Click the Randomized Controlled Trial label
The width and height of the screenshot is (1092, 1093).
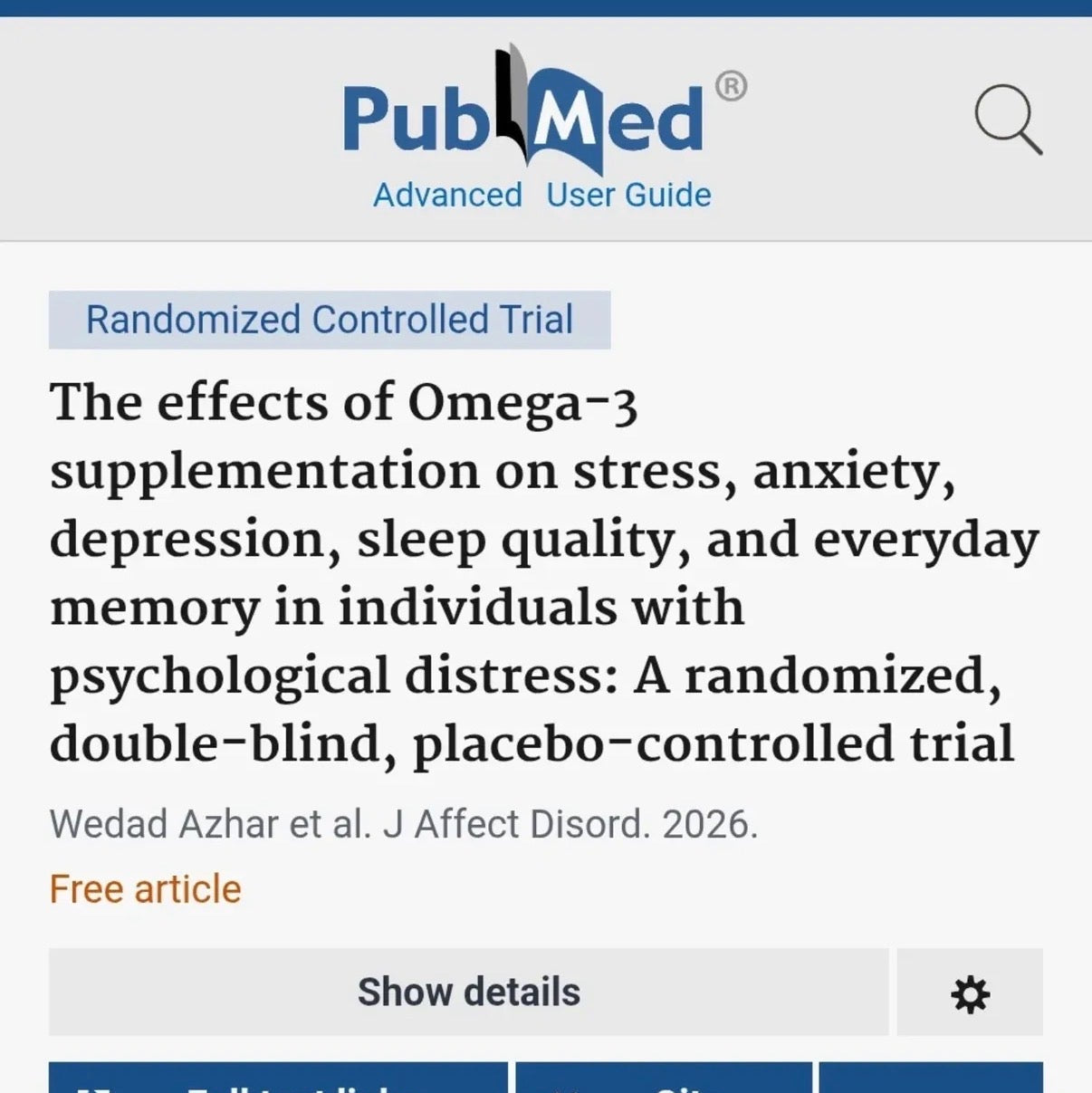[329, 319]
